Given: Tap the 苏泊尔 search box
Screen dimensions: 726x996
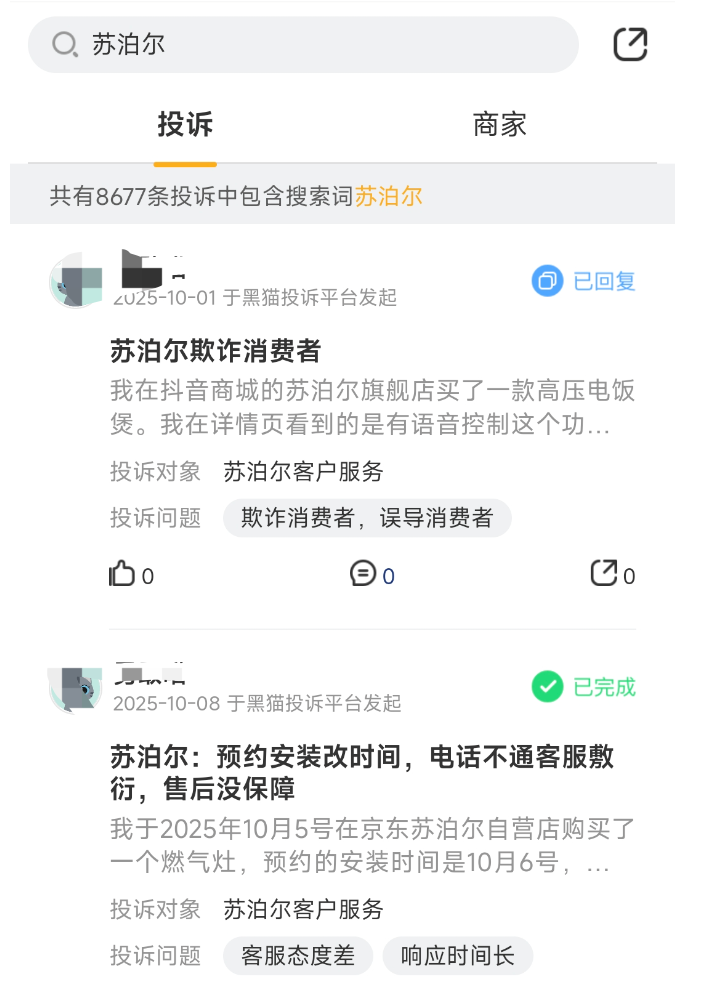Looking at the screenshot, I should point(303,45).
